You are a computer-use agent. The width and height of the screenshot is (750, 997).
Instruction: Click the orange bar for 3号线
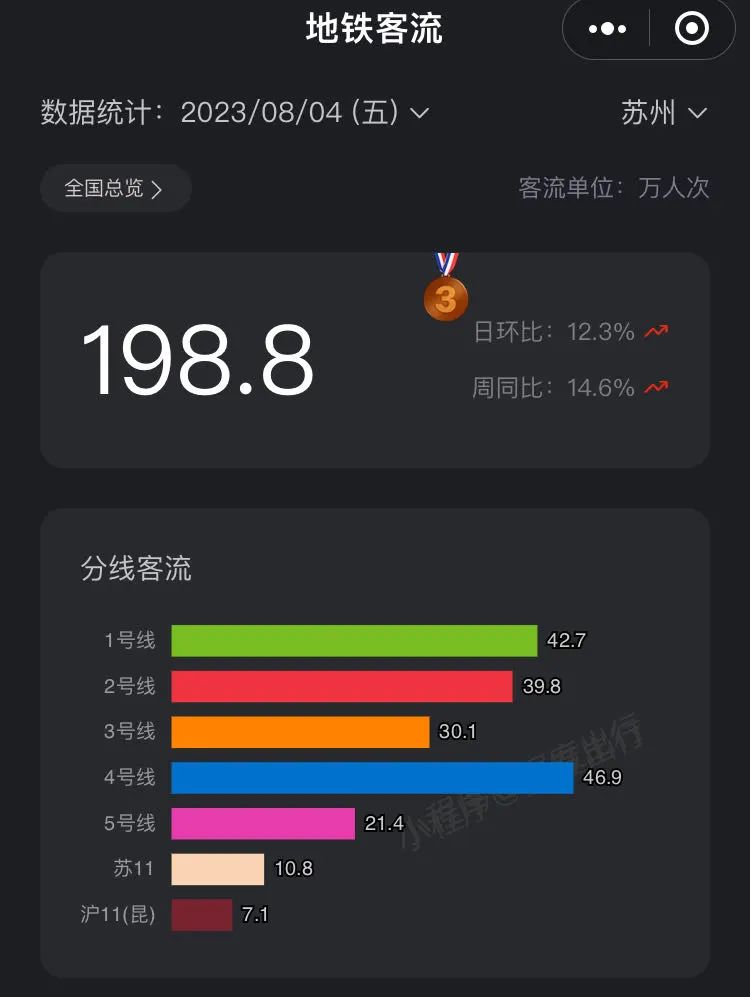(x=300, y=731)
